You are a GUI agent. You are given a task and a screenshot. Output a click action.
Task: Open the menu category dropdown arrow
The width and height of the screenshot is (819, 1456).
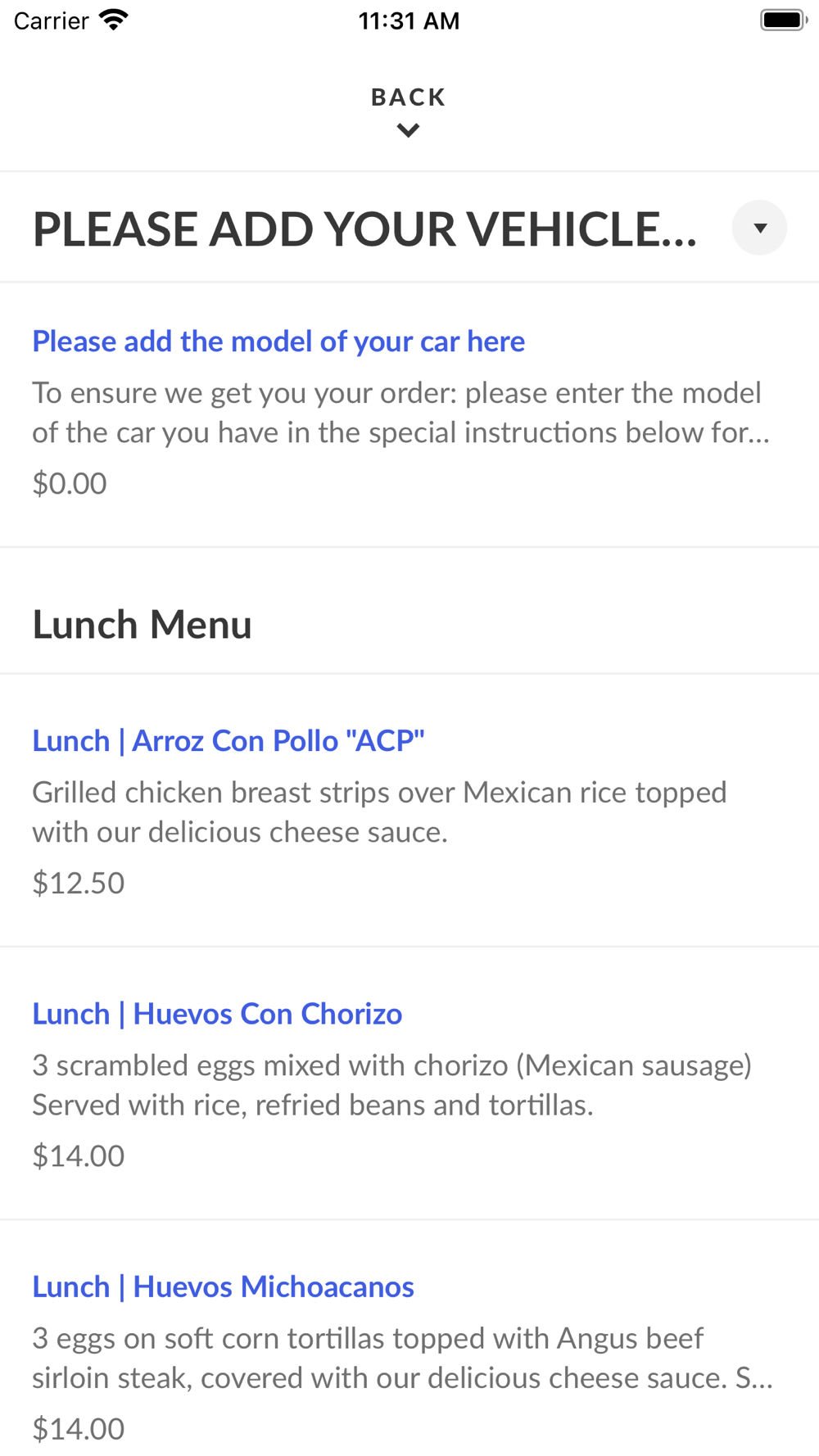click(x=759, y=228)
